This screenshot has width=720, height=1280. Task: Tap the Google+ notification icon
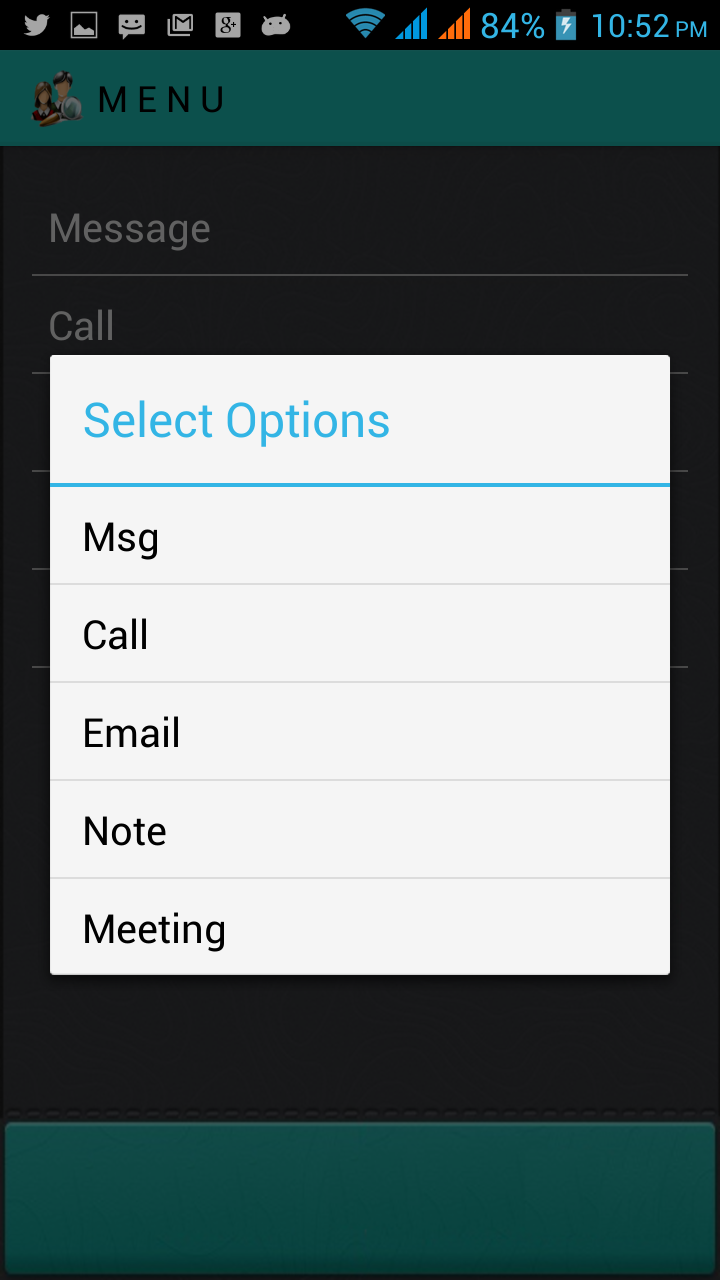click(x=227, y=24)
